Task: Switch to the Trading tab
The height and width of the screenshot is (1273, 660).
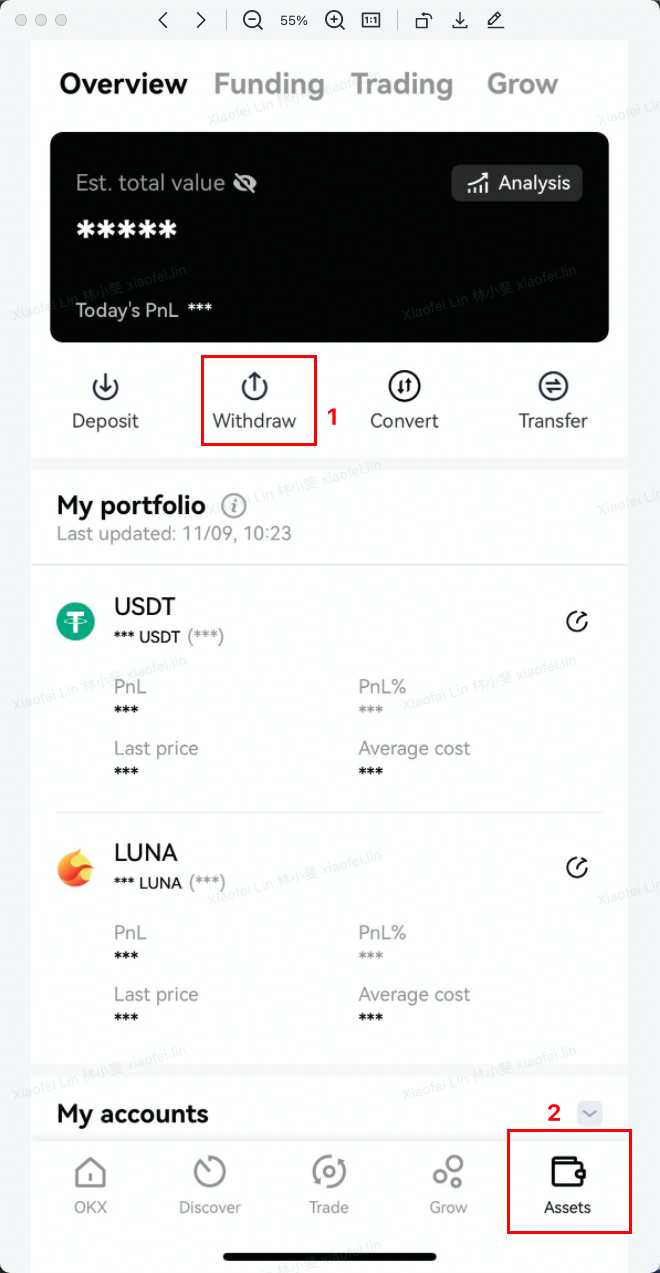Action: pyautogui.click(x=402, y=84)
